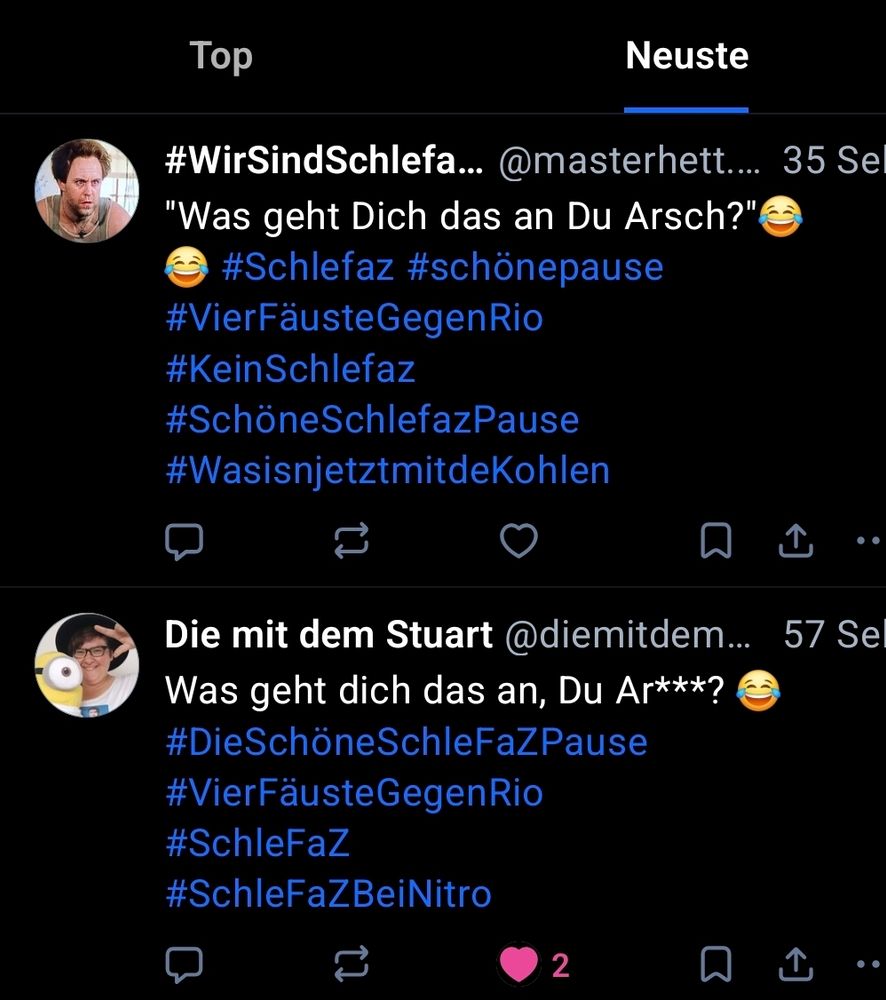Open hashtag #WasisnjetztmitdeKohlen
The height and width of the screenshot is (1000, 886).
click(387, 470)
